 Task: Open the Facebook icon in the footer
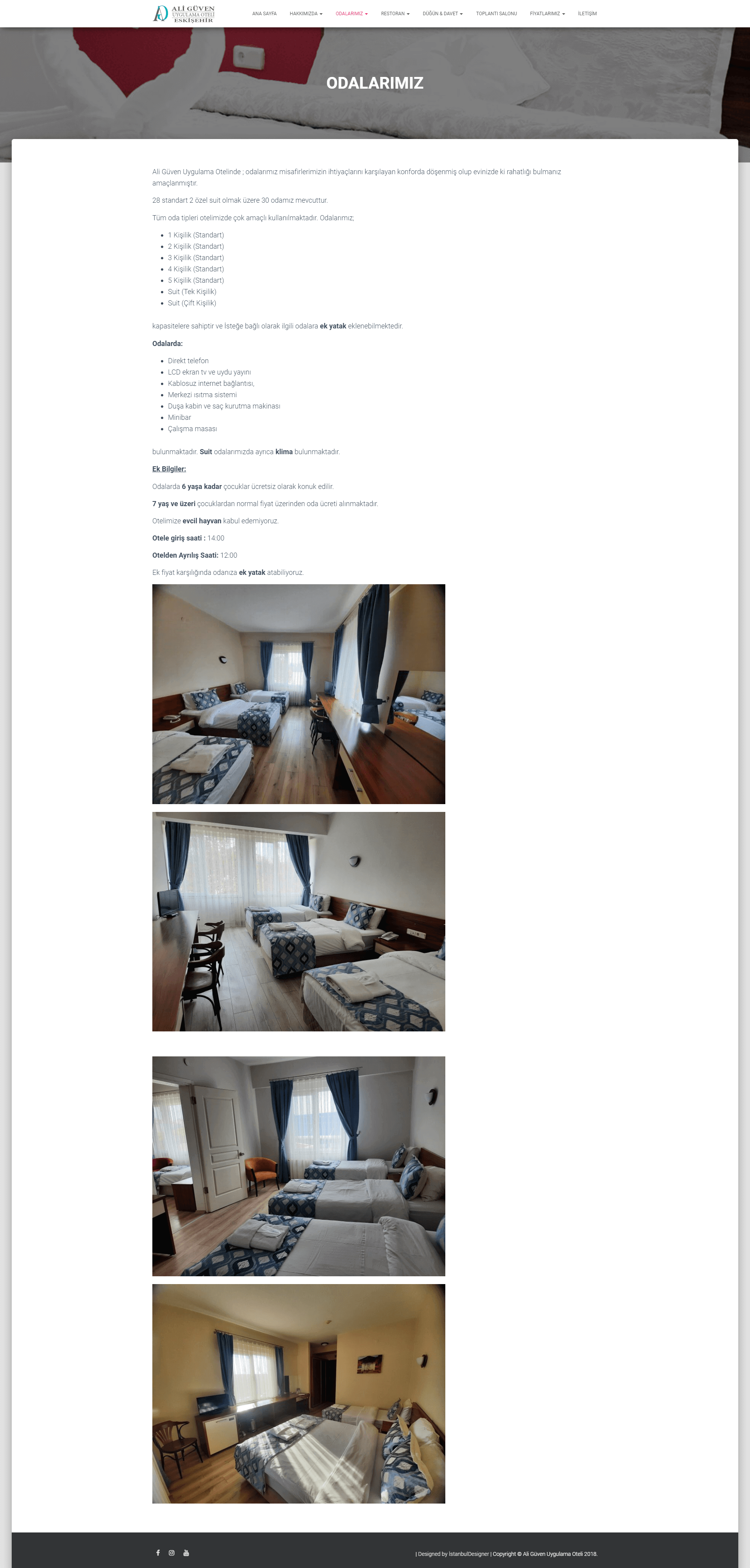pyautogui.click(x=158, y=1553)
